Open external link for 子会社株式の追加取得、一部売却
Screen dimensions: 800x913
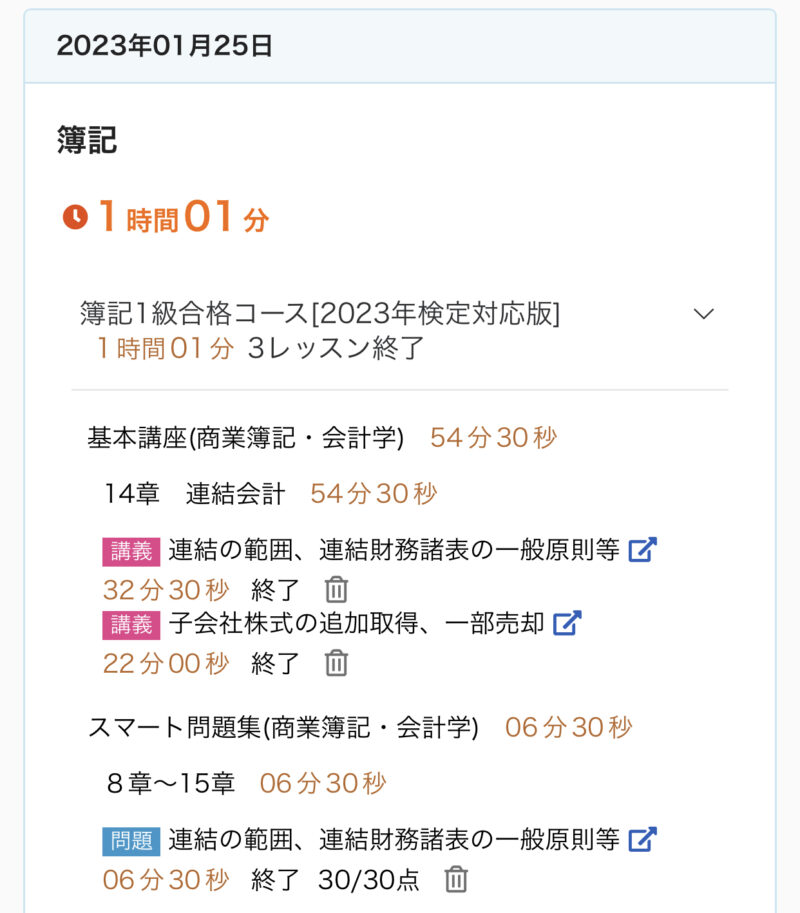coord(567,624)
